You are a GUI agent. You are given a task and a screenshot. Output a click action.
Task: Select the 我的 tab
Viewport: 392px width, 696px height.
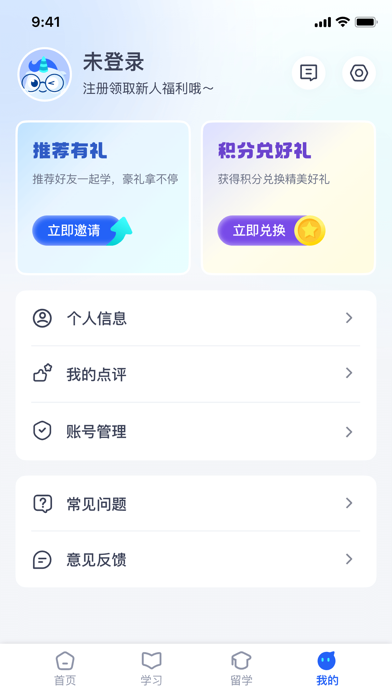327,669
